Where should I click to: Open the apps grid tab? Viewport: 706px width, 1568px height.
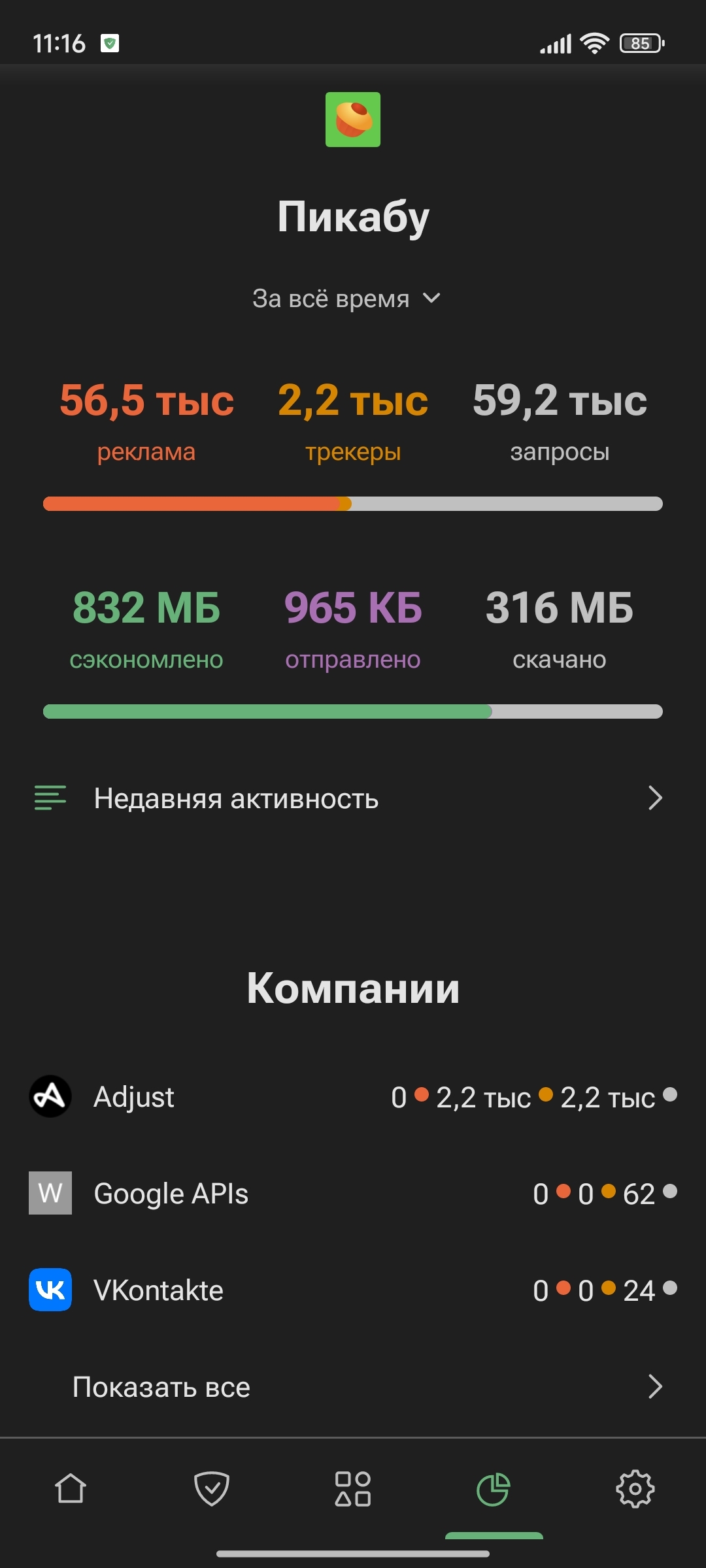point(353,1490)
